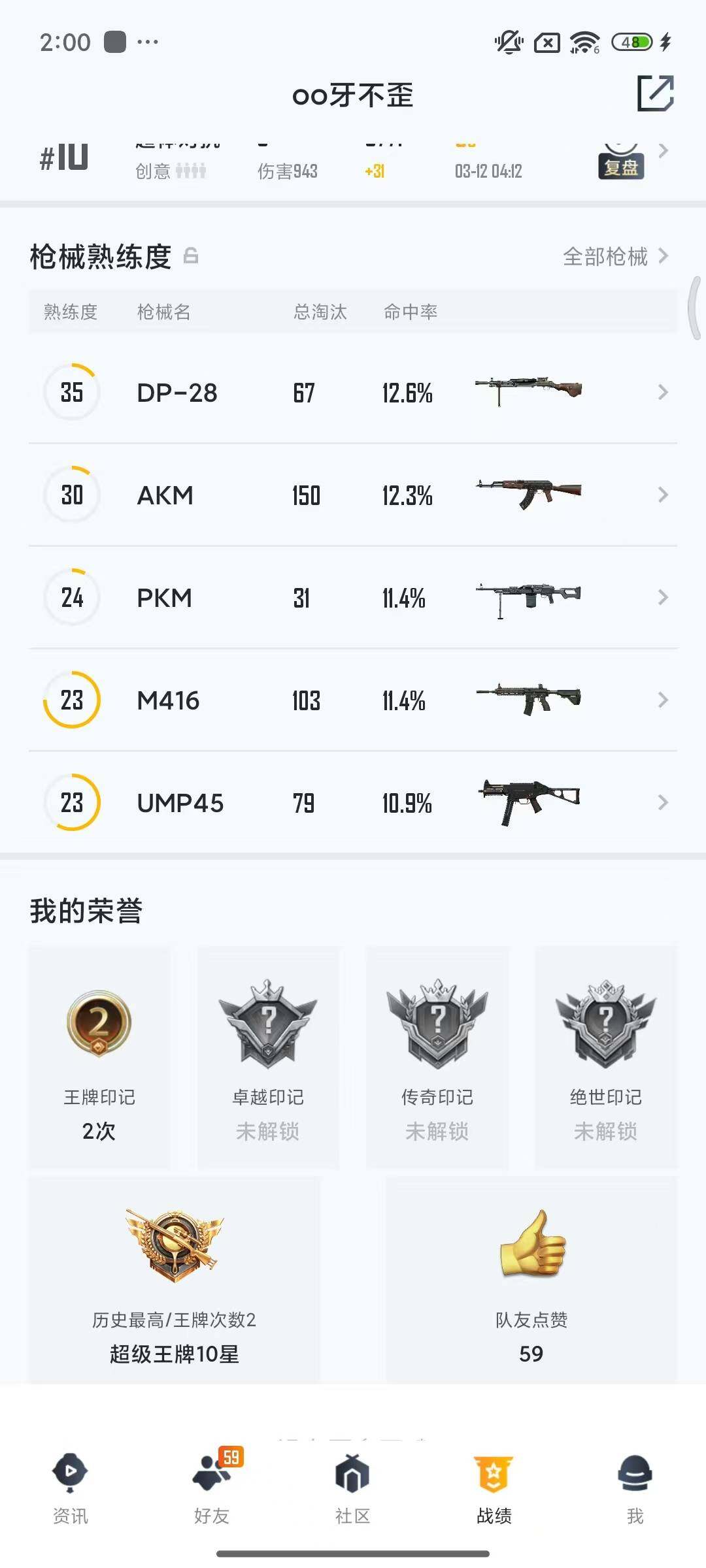
Task: Expand the DP-28 weapon details chevron
Action: point(662,392)
